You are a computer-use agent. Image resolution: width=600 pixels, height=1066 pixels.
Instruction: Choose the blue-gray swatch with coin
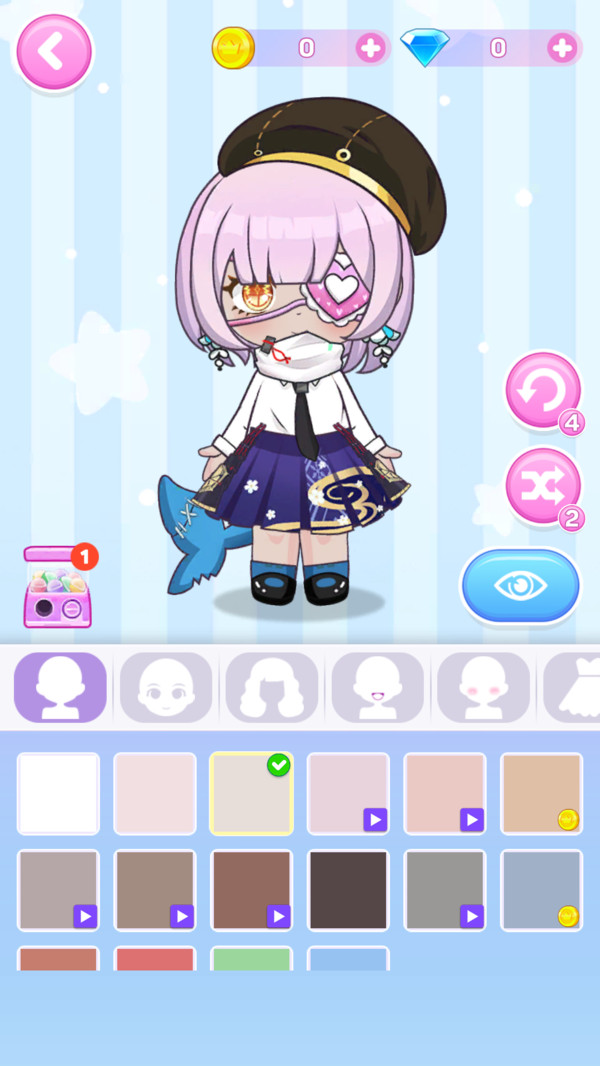point(542,890)
